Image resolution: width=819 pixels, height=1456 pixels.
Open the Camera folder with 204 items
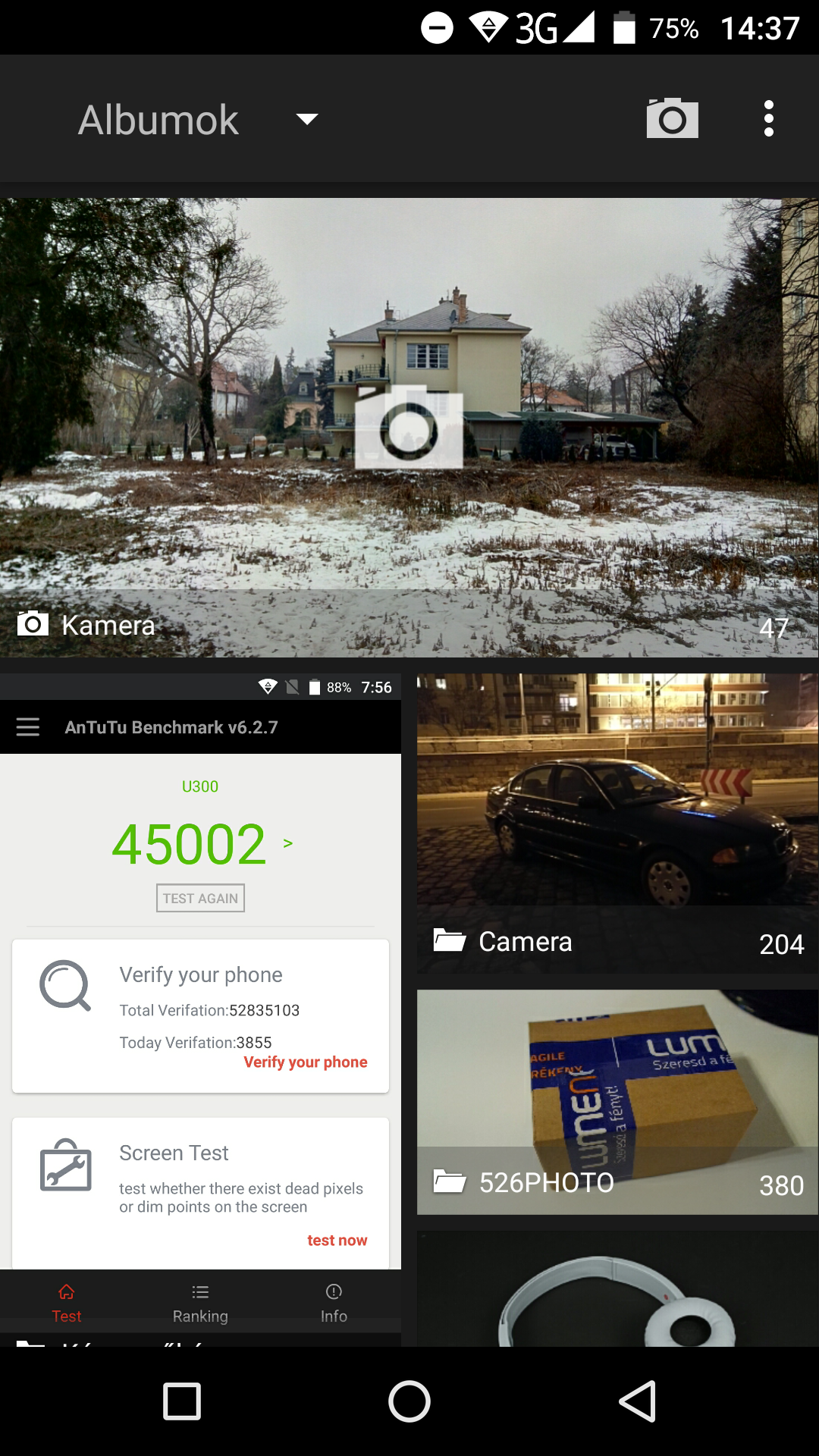pyautogui.click(x=617, y=824)
